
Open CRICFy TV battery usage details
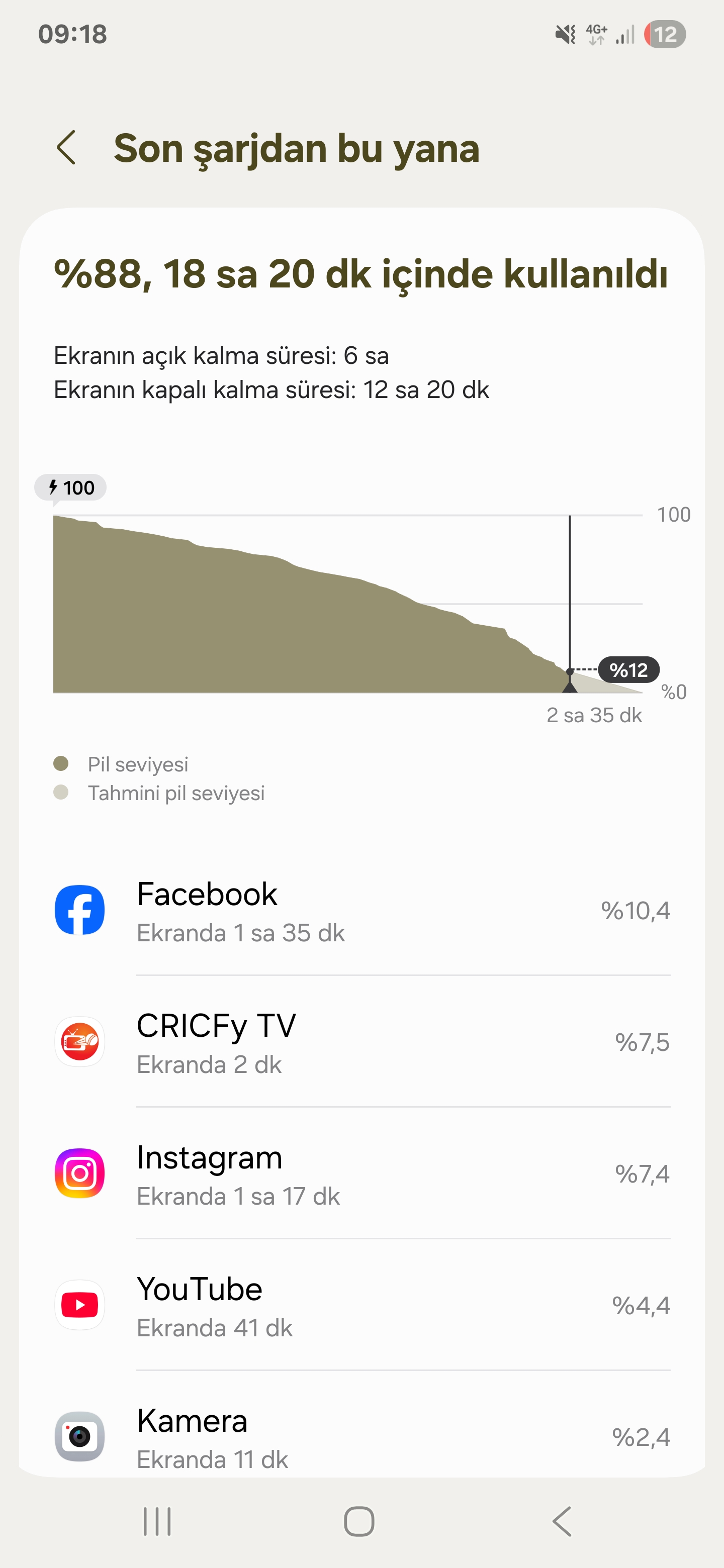point(361,1041)
